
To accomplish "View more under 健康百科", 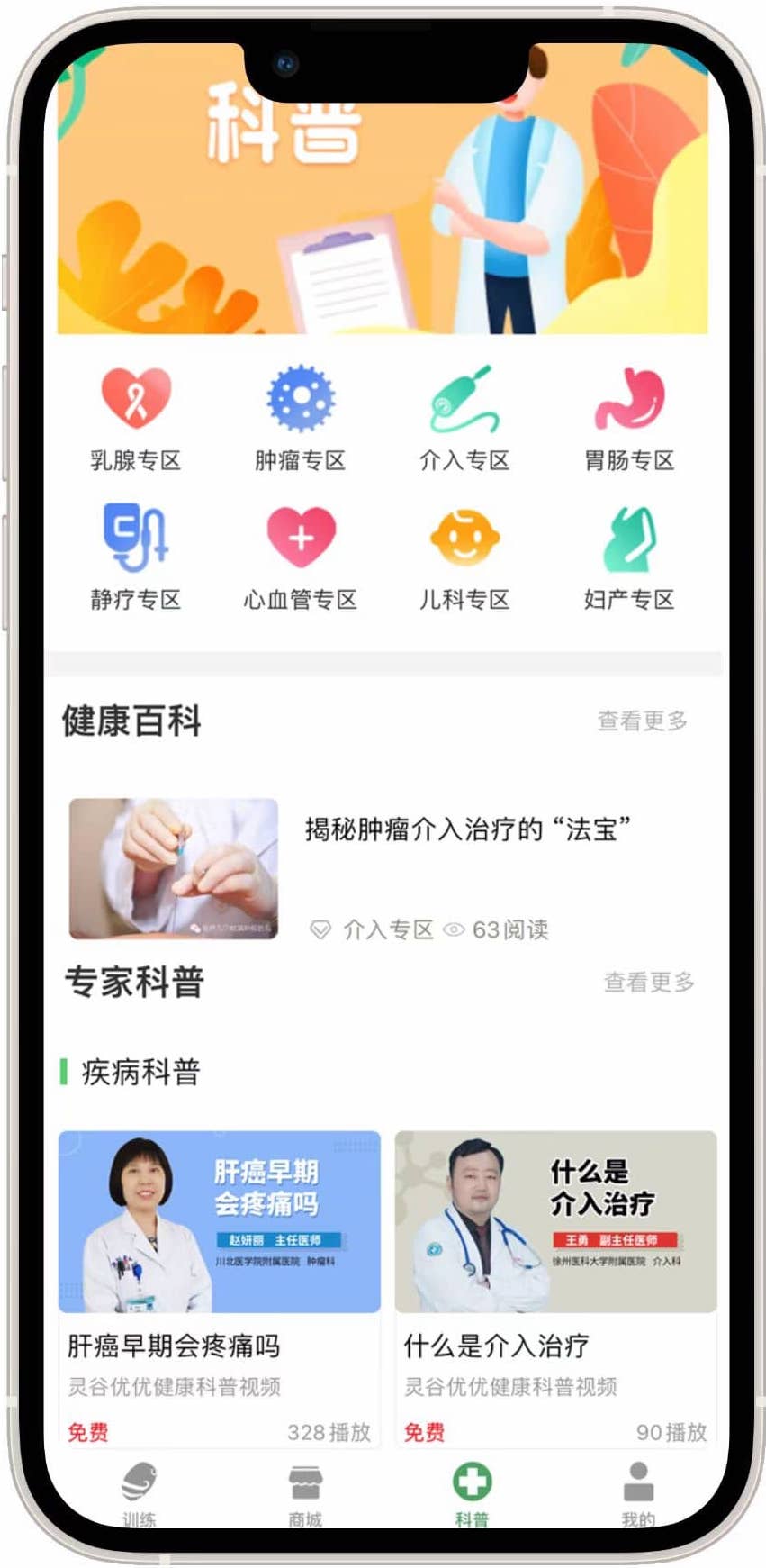I will click(x=643, y=721).
